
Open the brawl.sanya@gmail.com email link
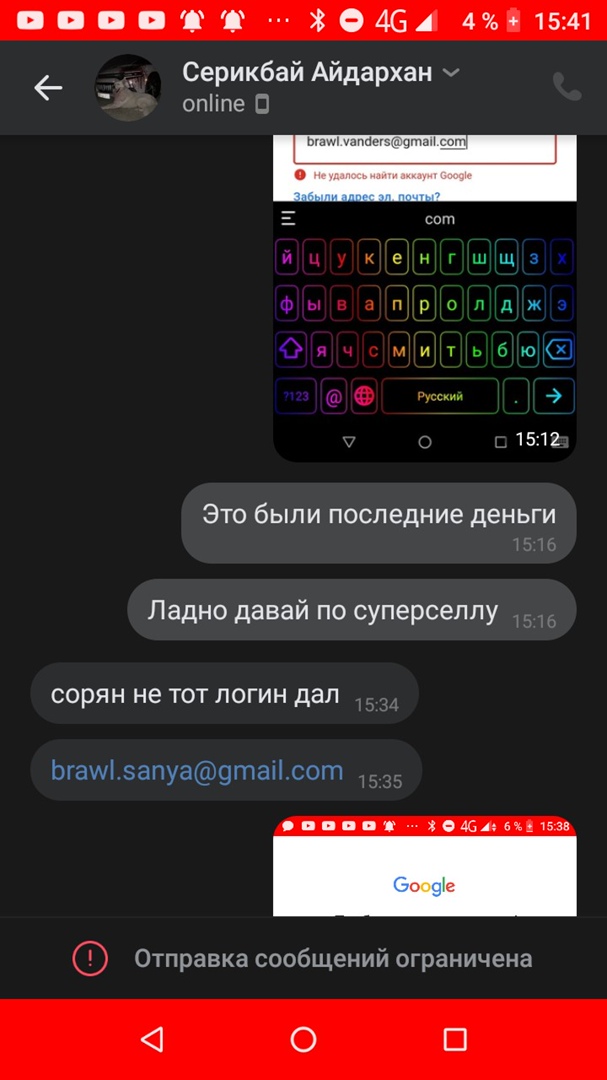click(197, 770)
